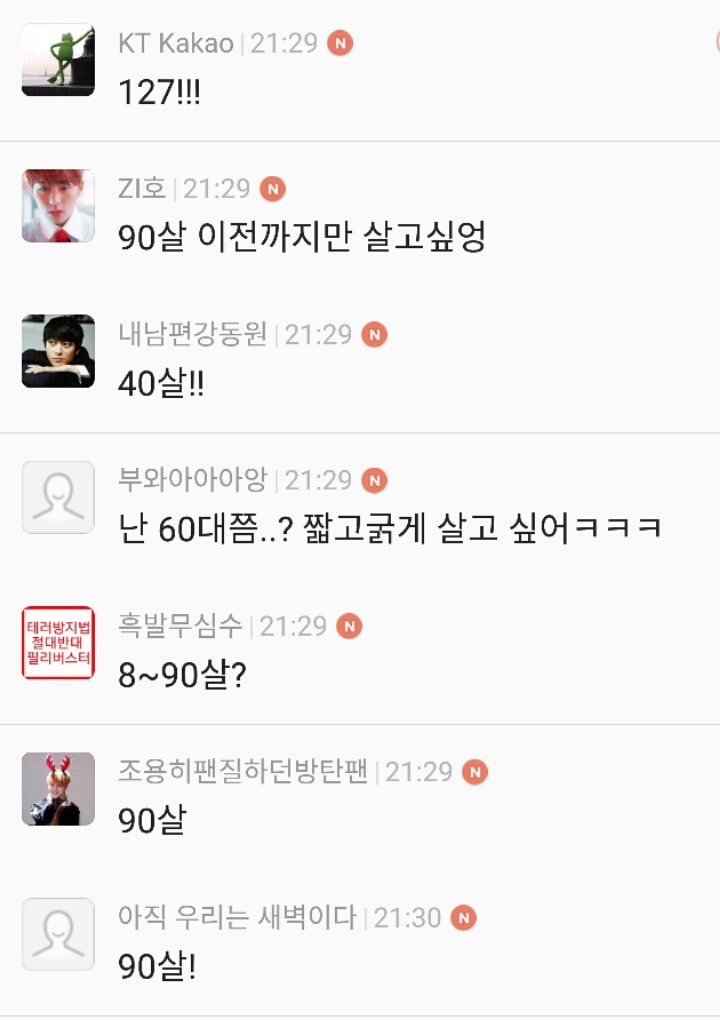This screenshot has height=1020, width=720.
Task: Tap 흑발무심수's red text avatar
Action: click(x=59, y=643)
